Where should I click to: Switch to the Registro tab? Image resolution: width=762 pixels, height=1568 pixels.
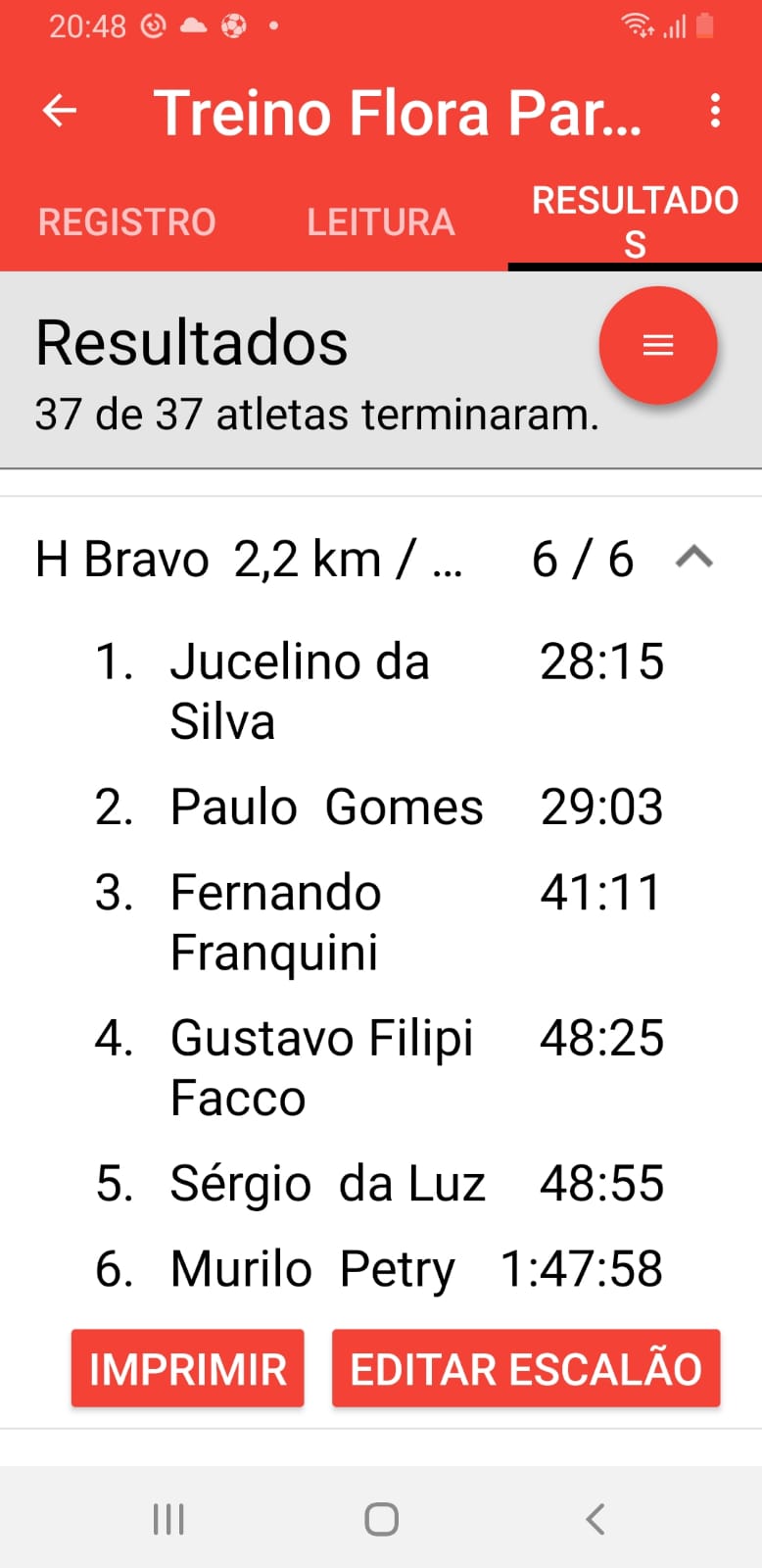[126, 222]
